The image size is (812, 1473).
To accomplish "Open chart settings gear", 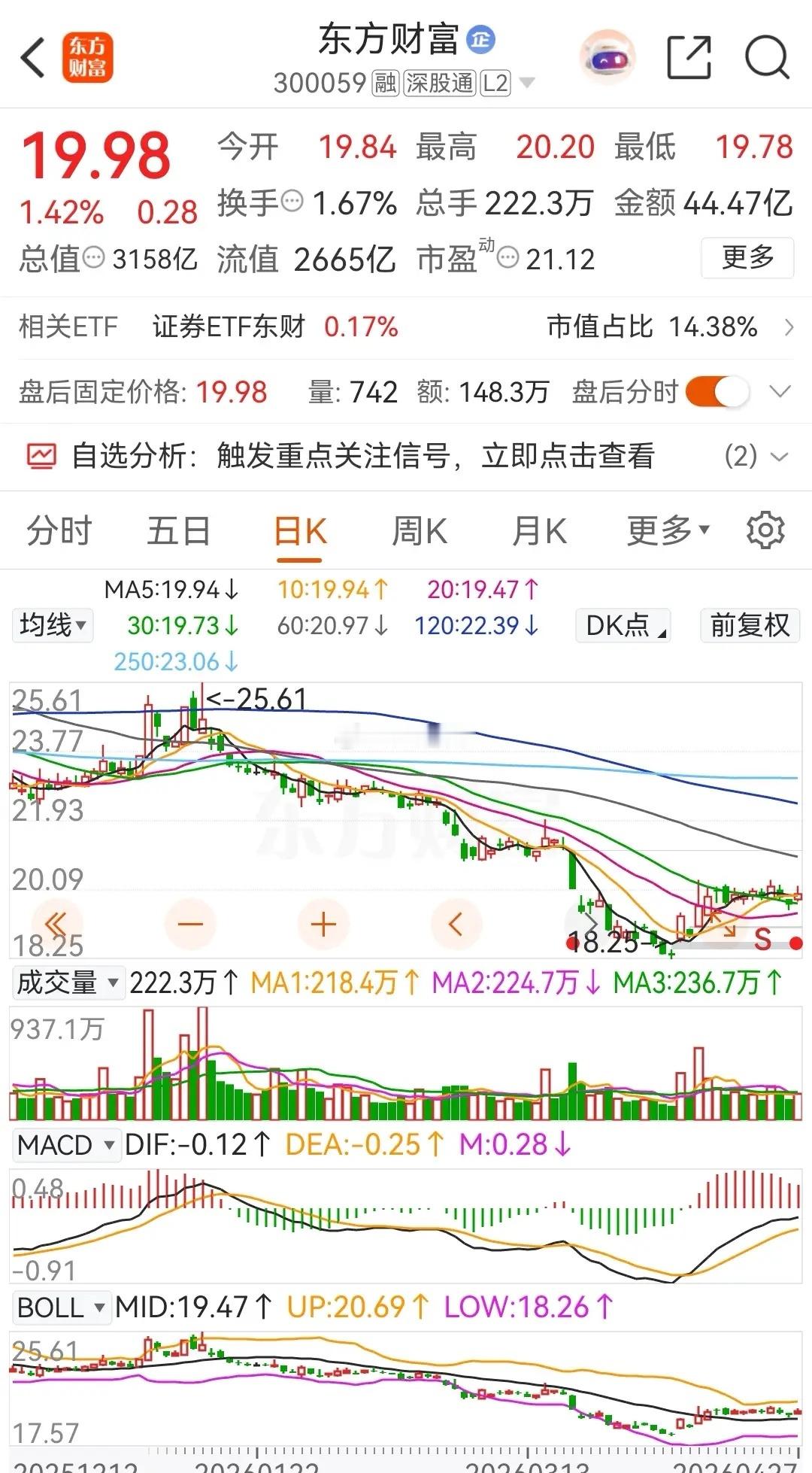I will (x=765, y=531).
